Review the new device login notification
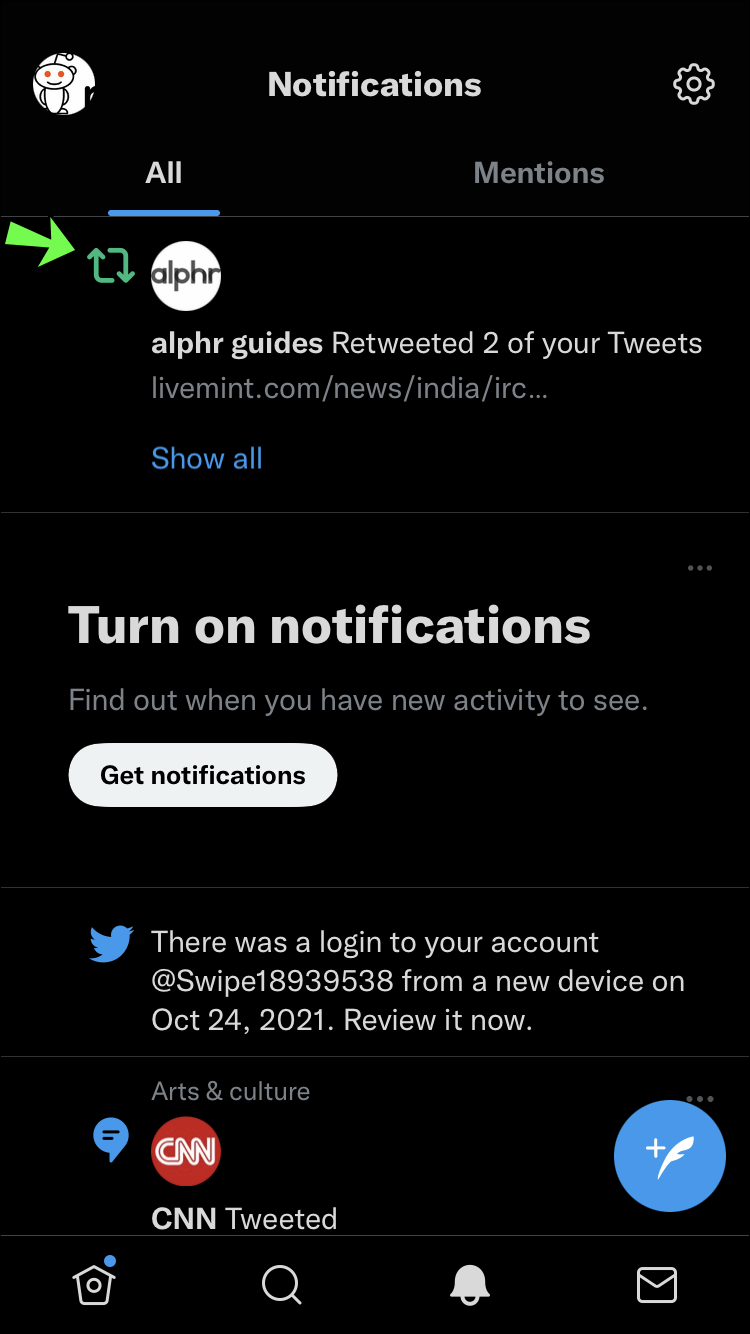This screenshot has height=1334, width=750. [417, 981]
